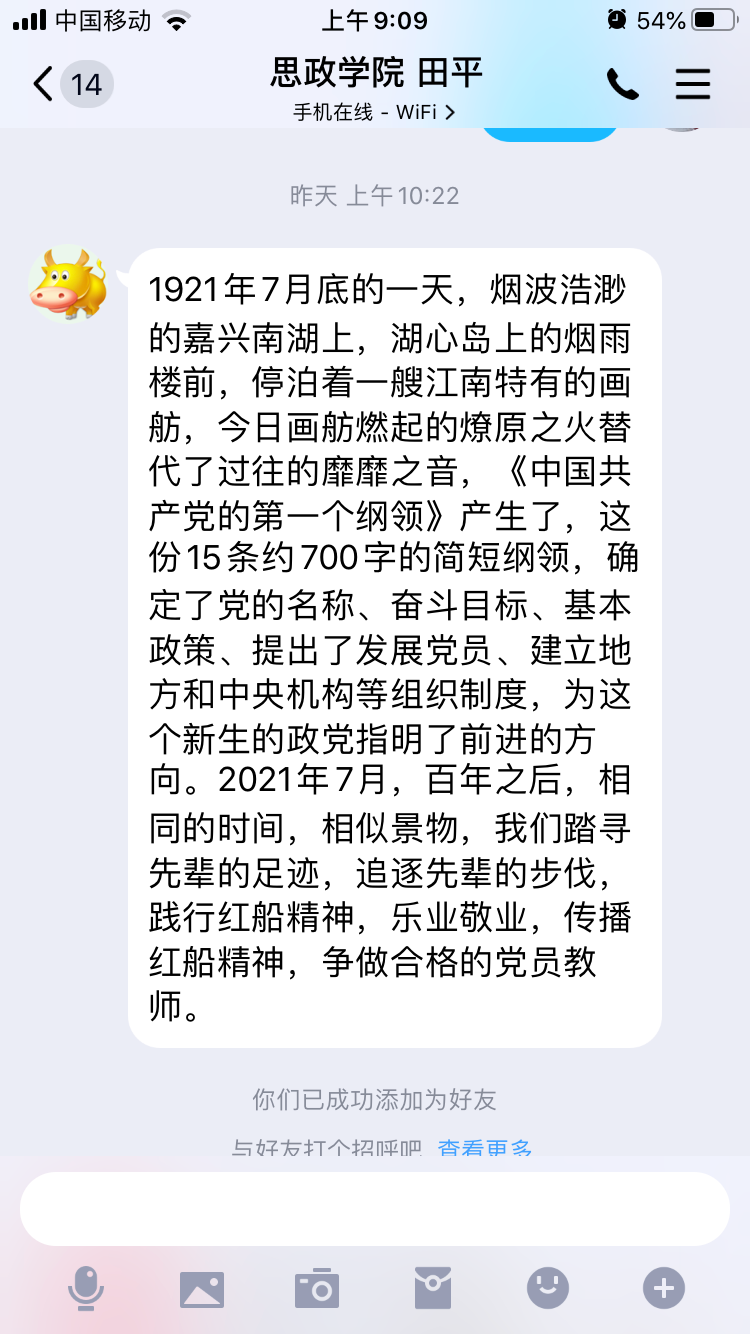
Task: Open the photo gallery picker
Action: click(x=202, y=1288)
